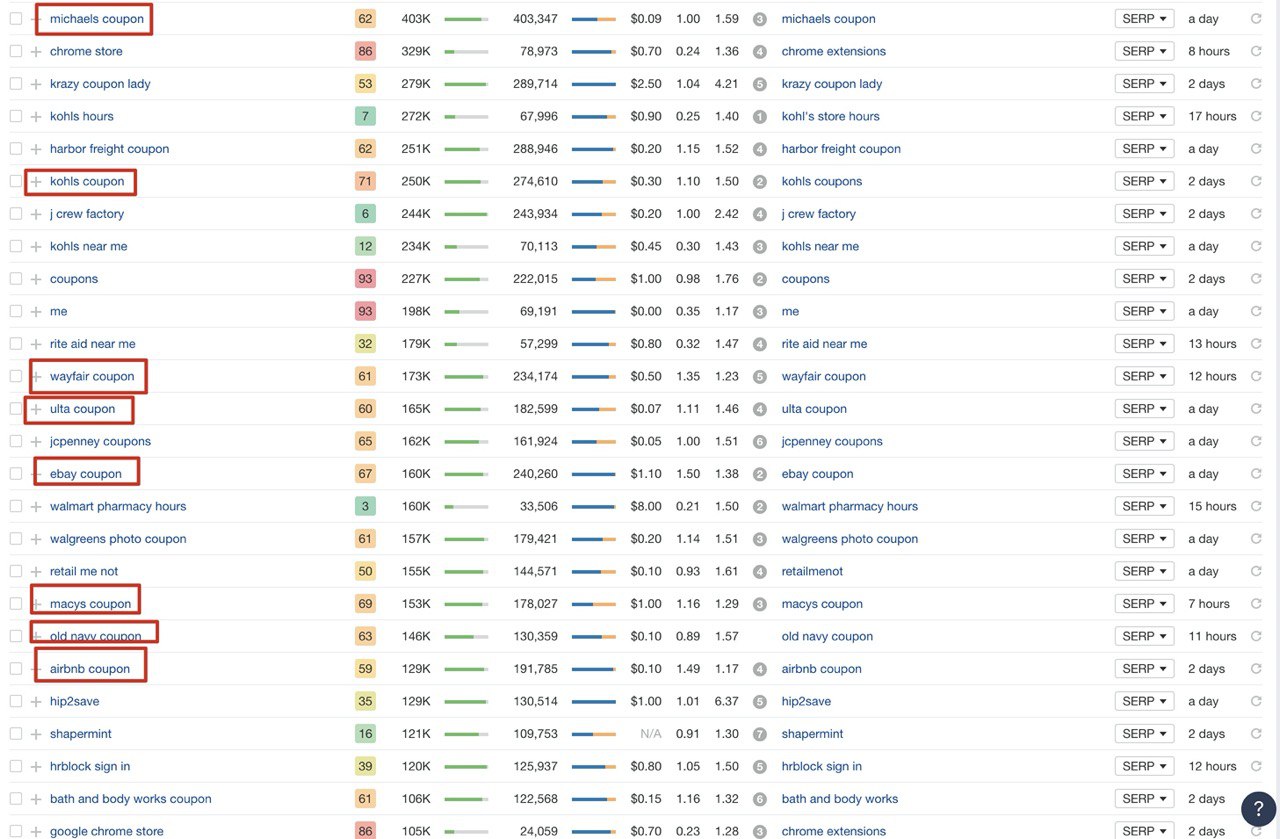This screenshot has height=839, width=1280.
Task: Open the jcpenney coupons keyword link
Action: [x=100, y=441]
